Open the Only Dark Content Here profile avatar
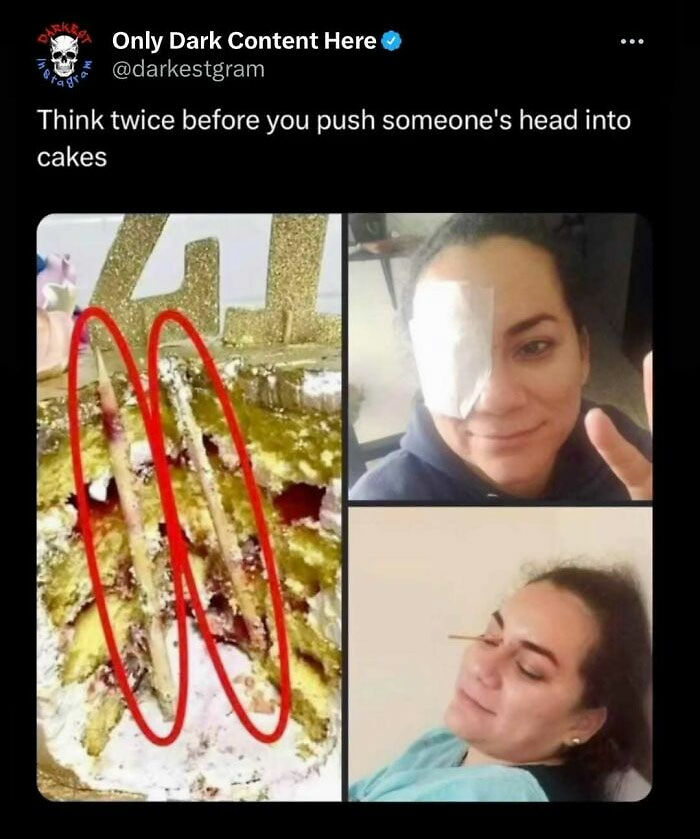 [x=64, y=54]
